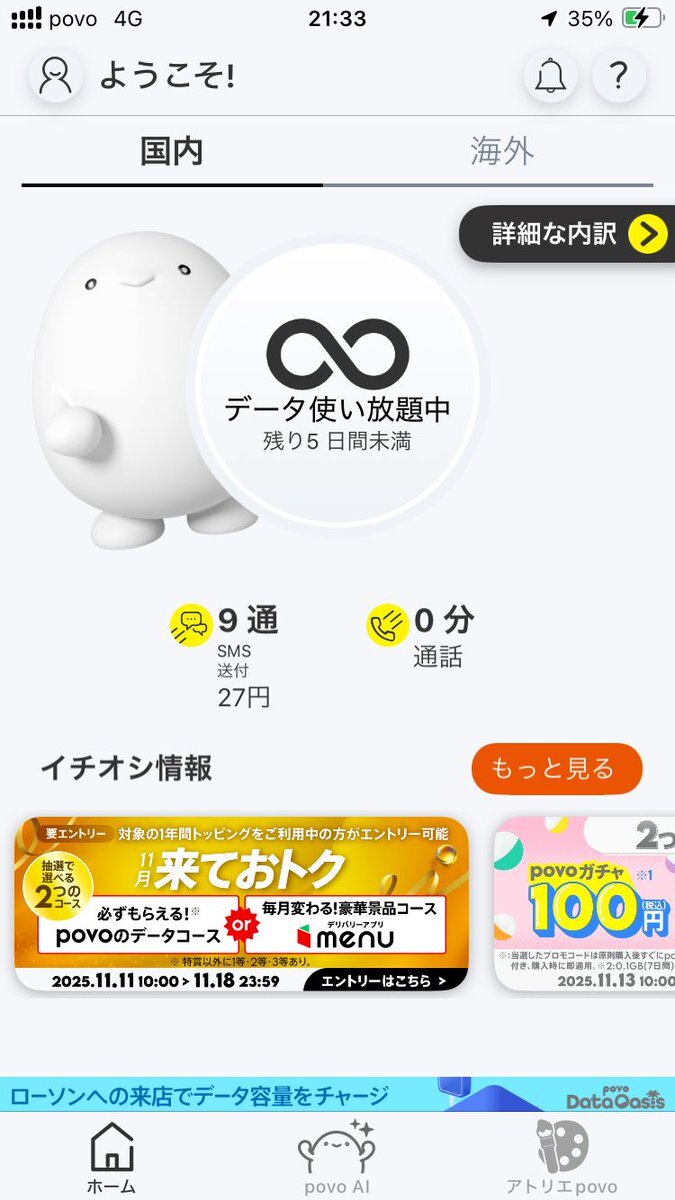Open the profile account icon
Screen dimensions: 675x1200
[55, 76]
